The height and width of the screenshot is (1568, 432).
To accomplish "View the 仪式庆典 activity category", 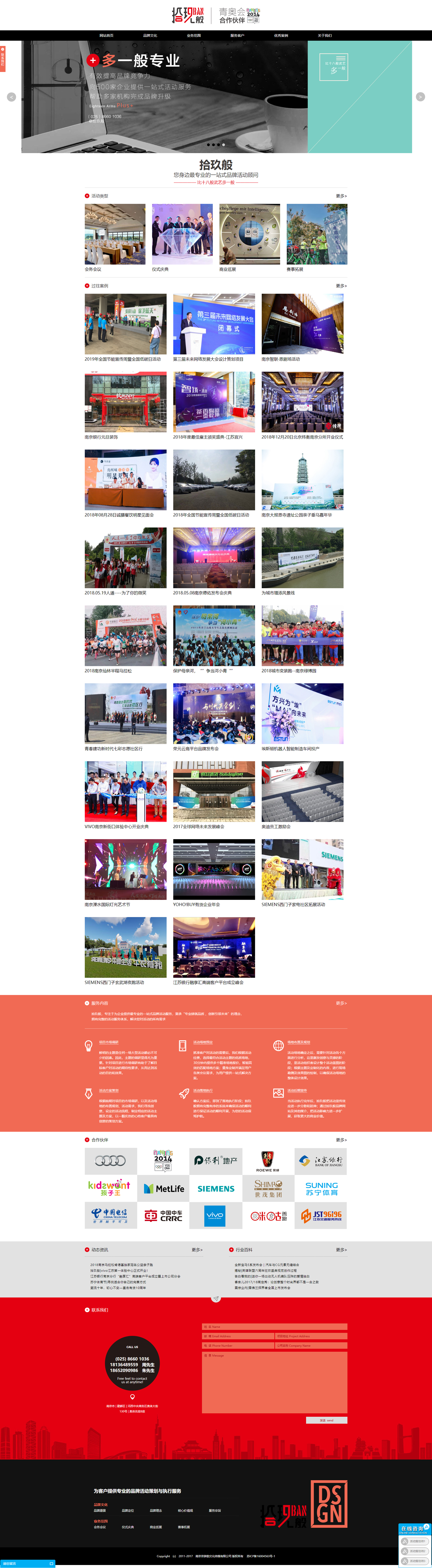I will 182,234.
